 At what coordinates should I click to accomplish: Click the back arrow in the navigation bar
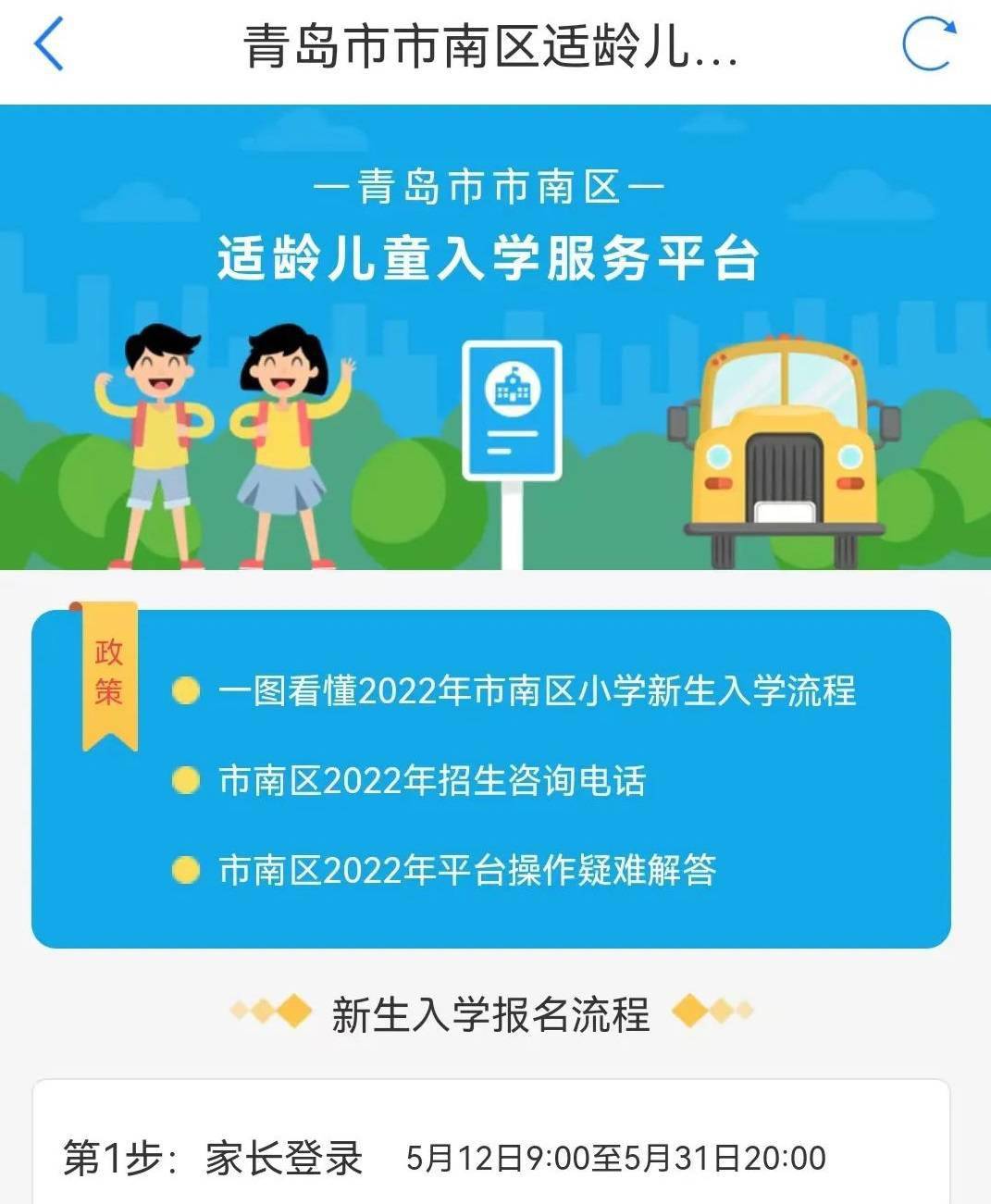(48, 44)
